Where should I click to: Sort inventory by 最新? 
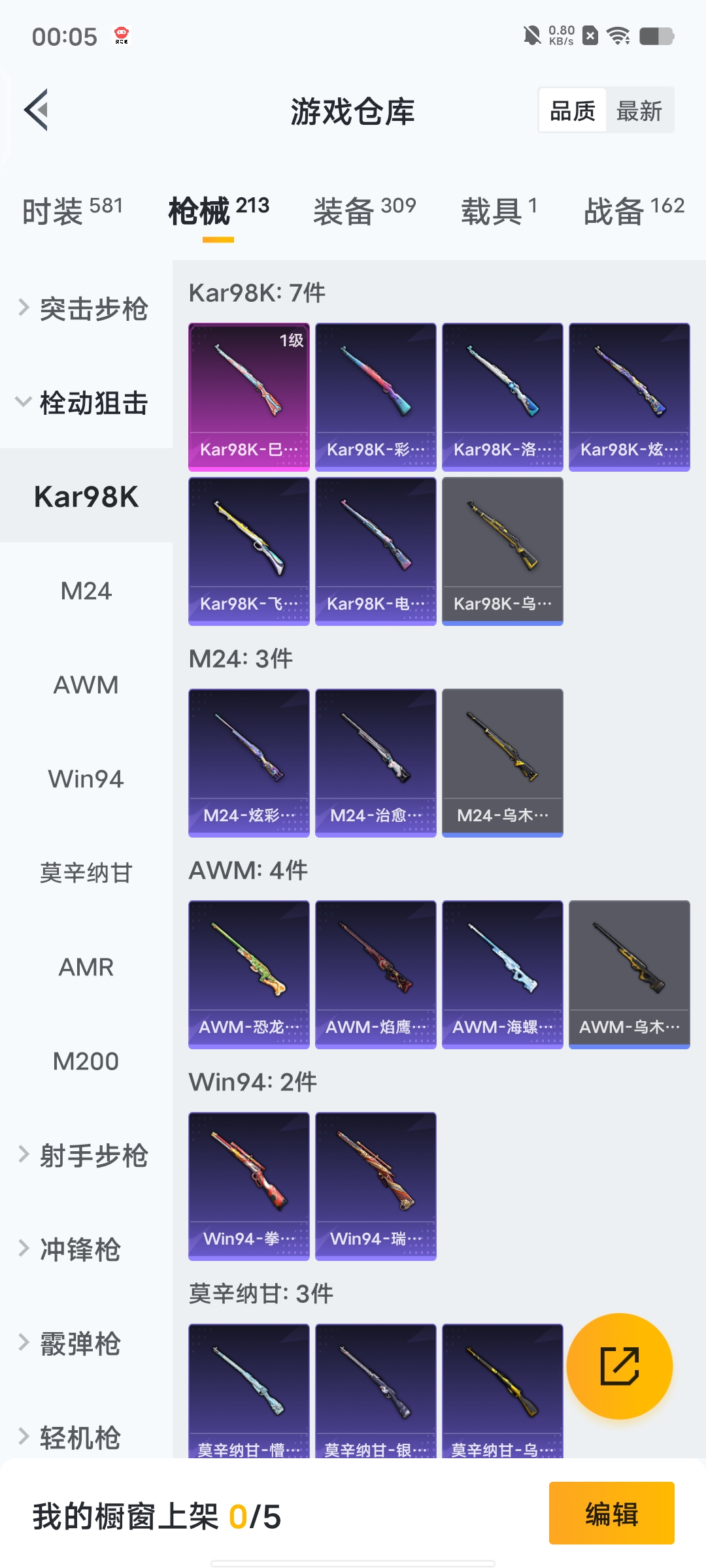pyautogui.click(x=639, y=111)
